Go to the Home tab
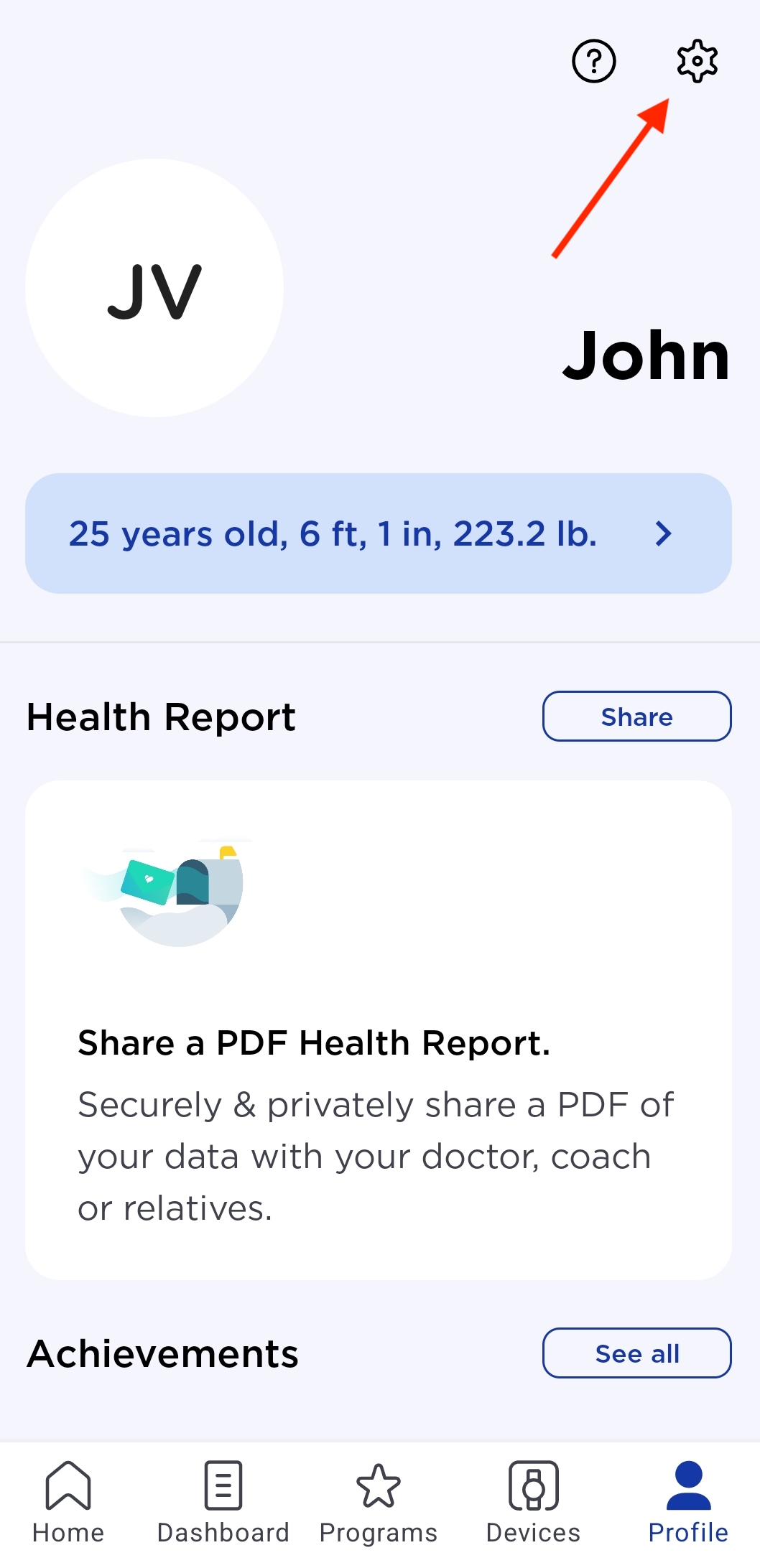The width and height of the screenshot is (760, 1568). pos(68,1503)
